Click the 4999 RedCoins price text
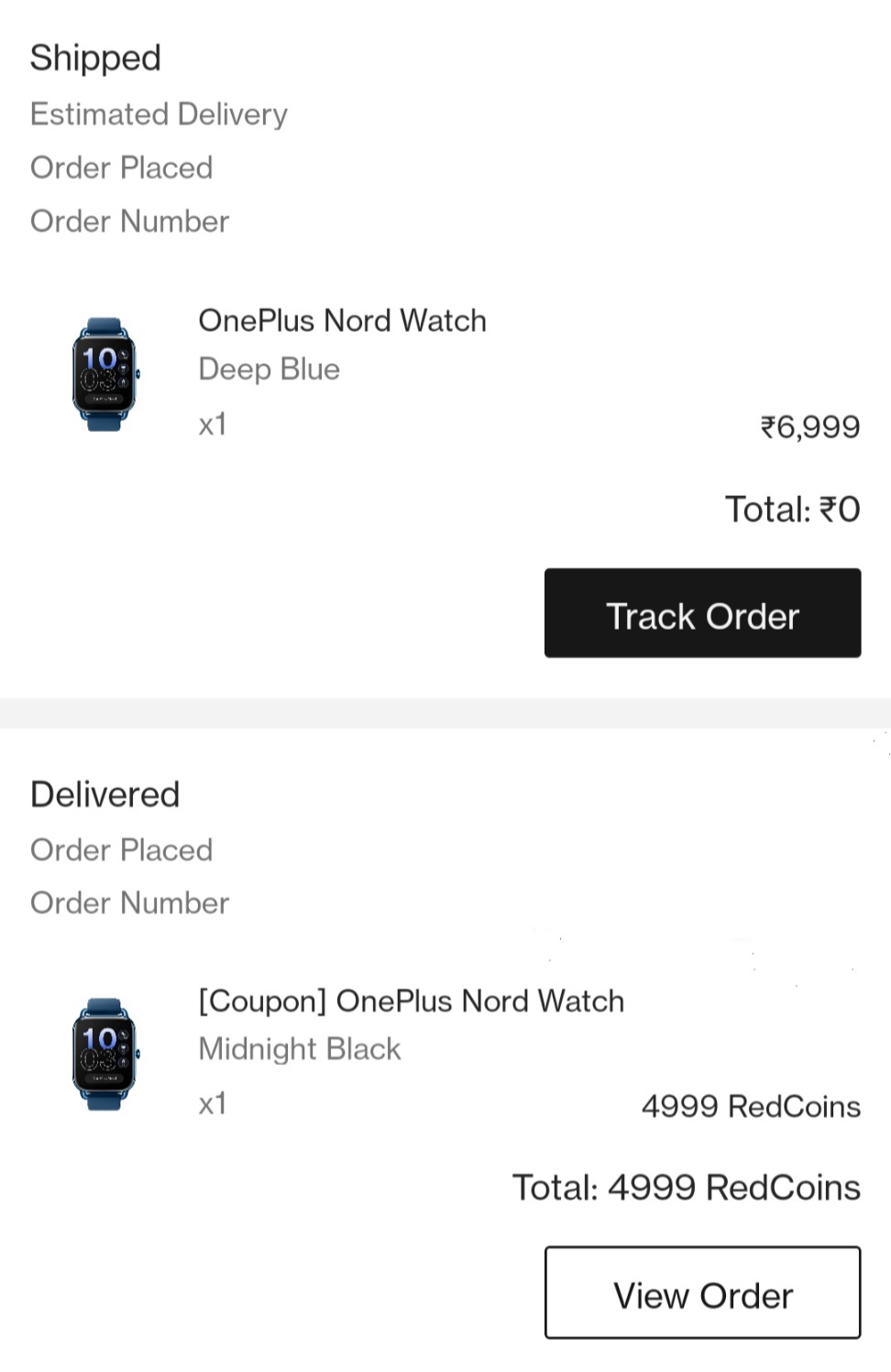891x1372 pixels. pyautogui.click(x=752, y=1105)
